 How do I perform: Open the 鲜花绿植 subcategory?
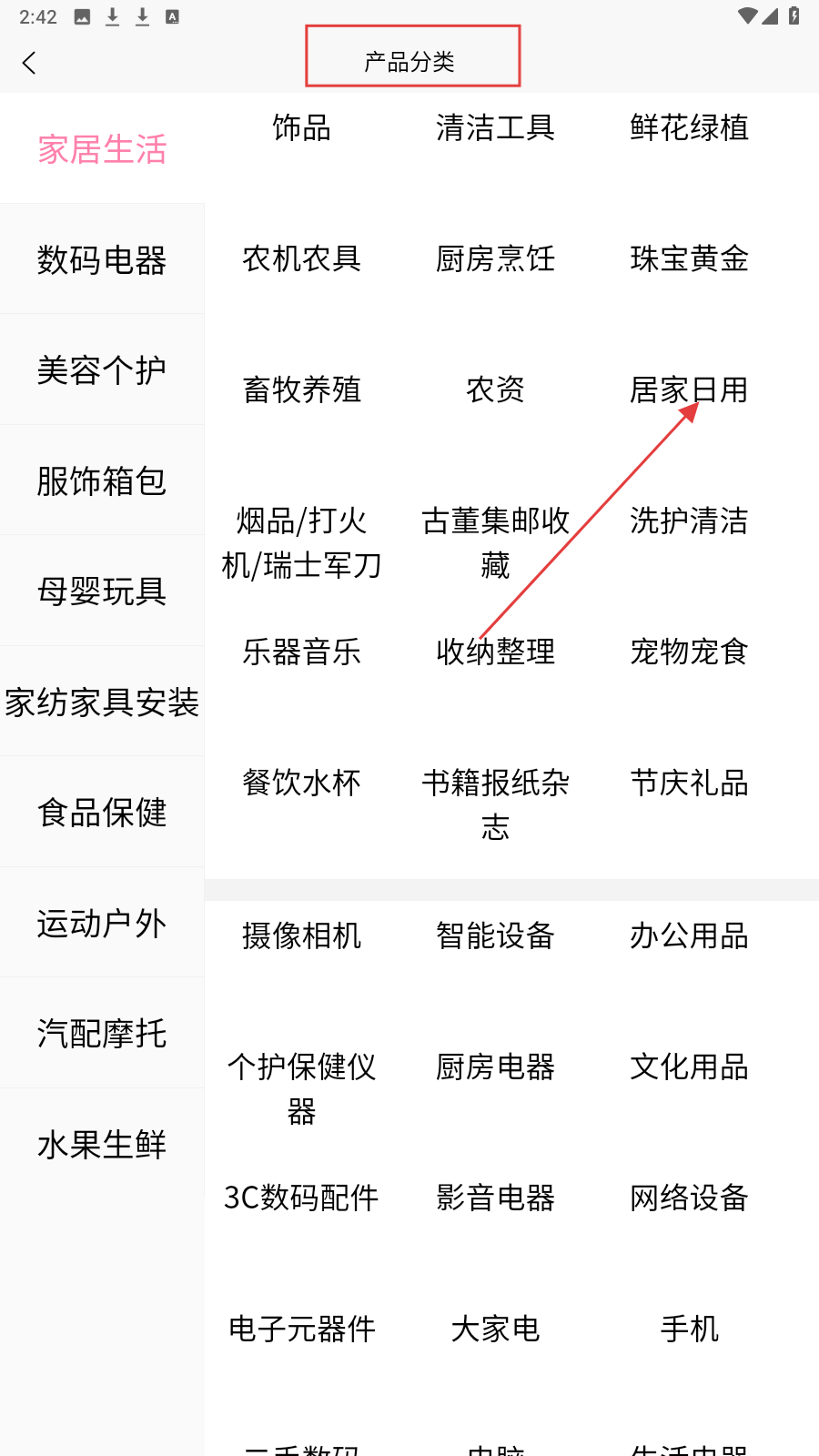689,128
